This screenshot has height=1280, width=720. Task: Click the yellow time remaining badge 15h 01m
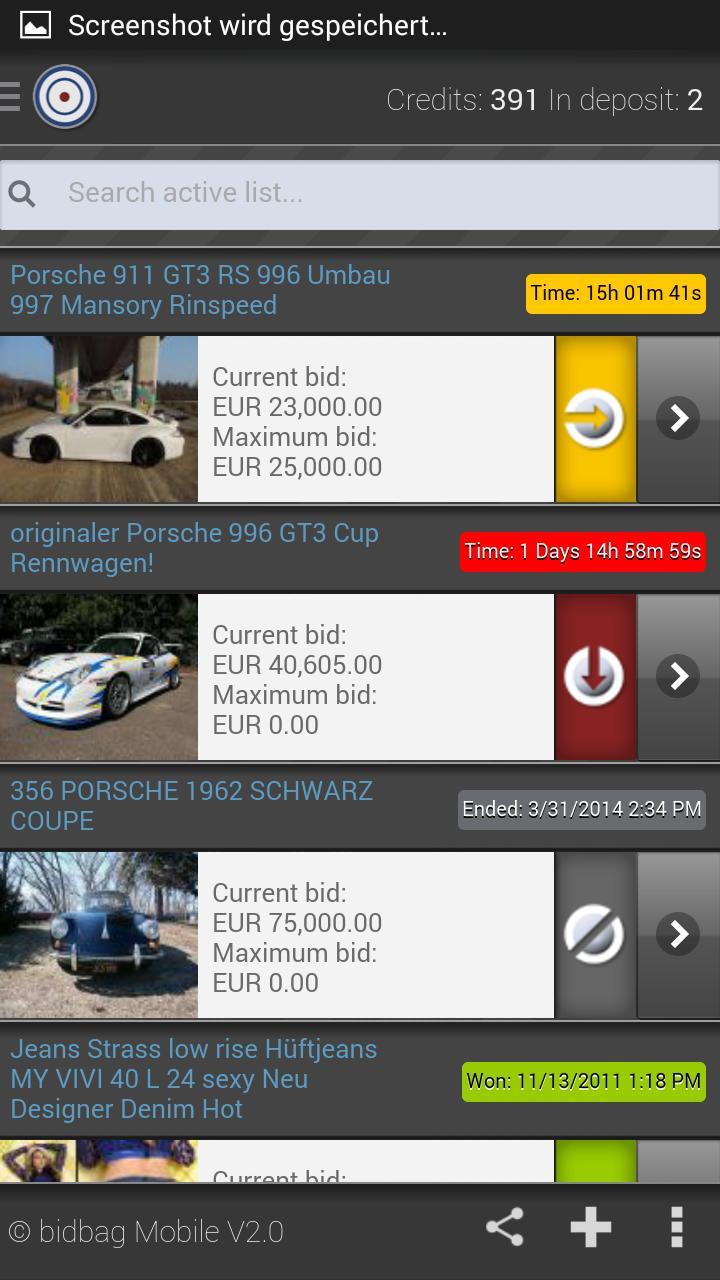click(x=615, y=294)
